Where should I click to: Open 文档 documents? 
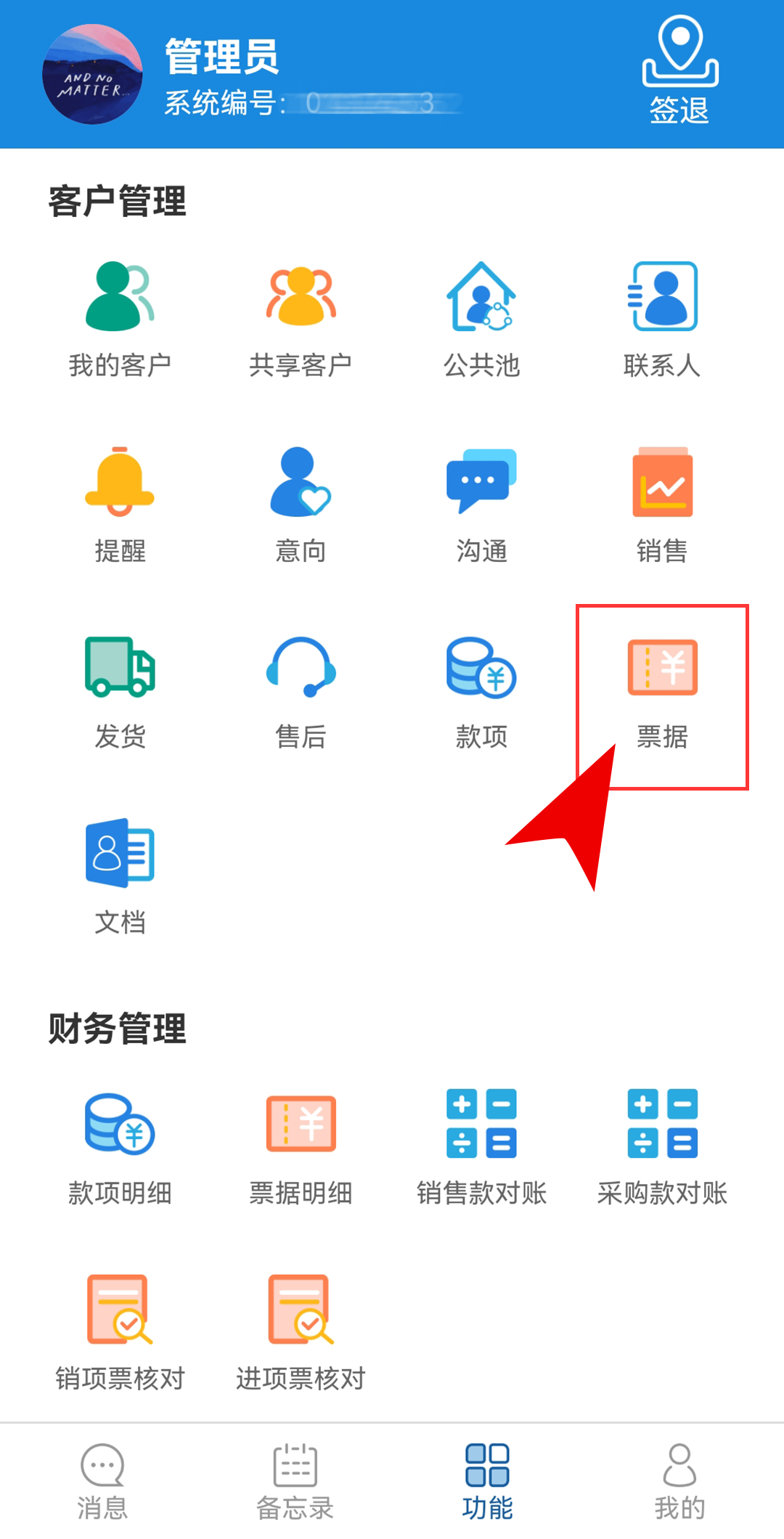pos(120,875)
